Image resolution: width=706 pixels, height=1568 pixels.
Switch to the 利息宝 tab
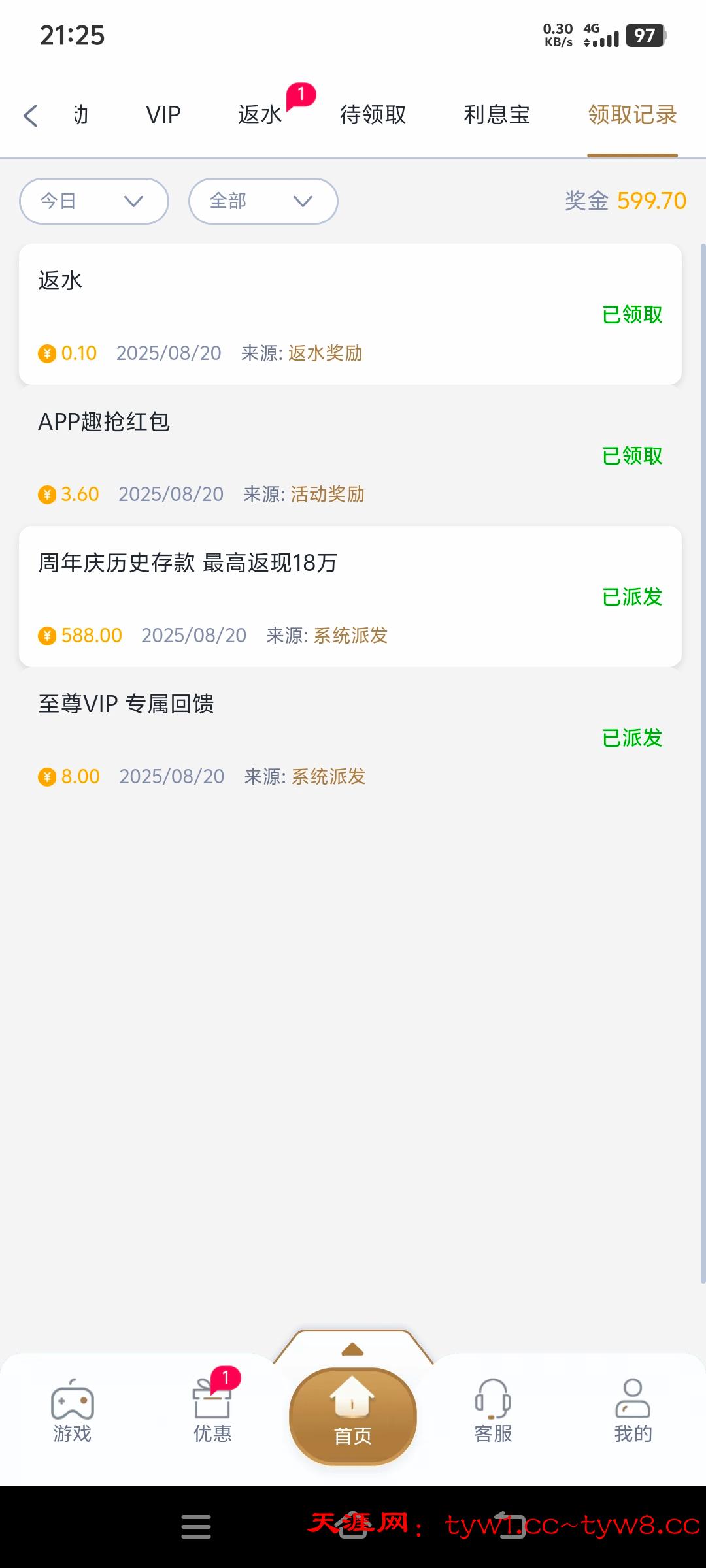click(x=497, y=114)
